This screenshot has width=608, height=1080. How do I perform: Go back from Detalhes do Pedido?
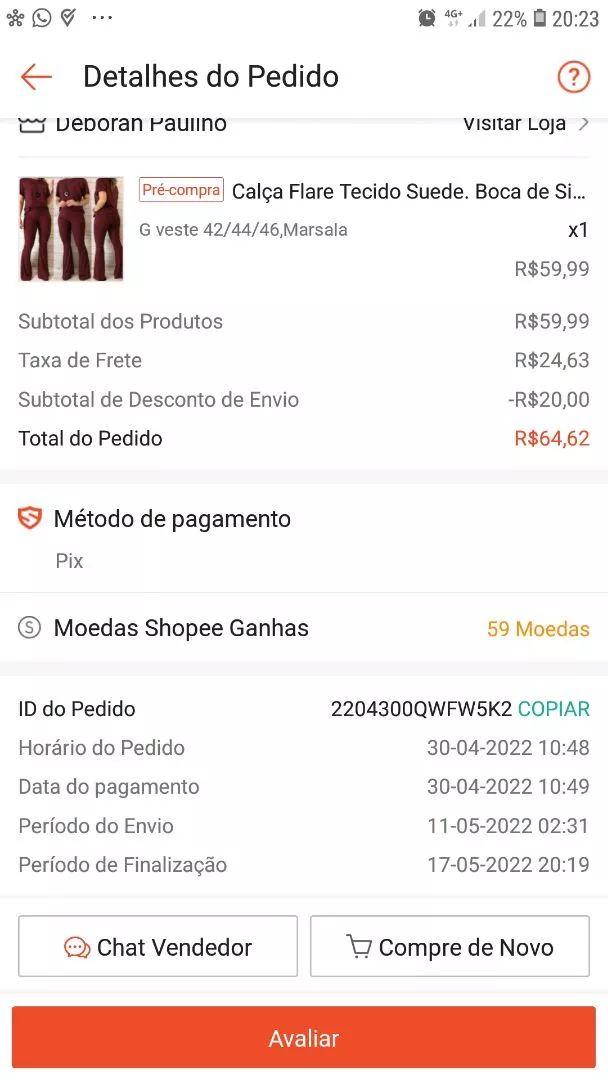click(x=36, y=77)
